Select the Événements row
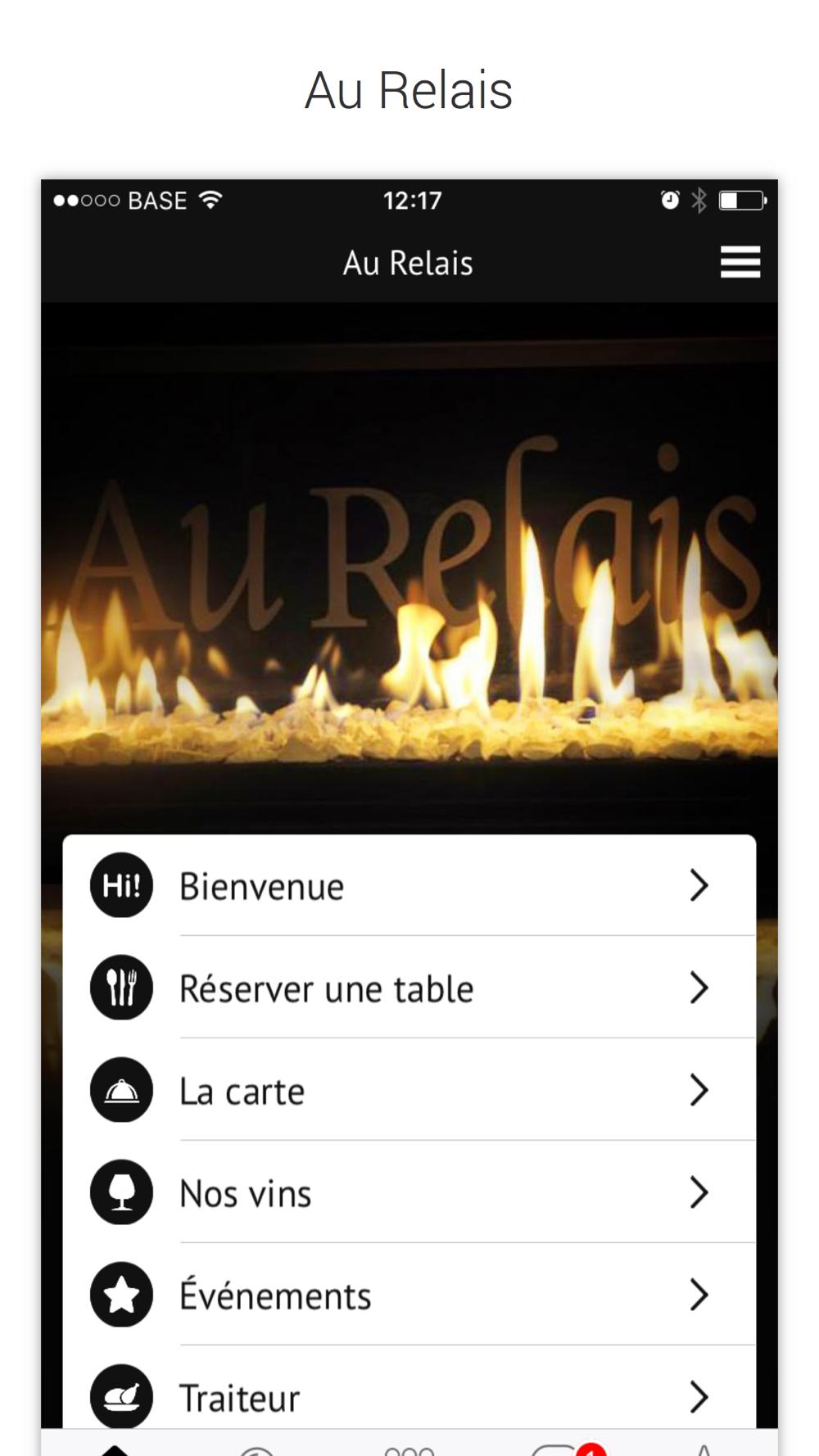819x1456 pixels. [x=409, y=1295]
